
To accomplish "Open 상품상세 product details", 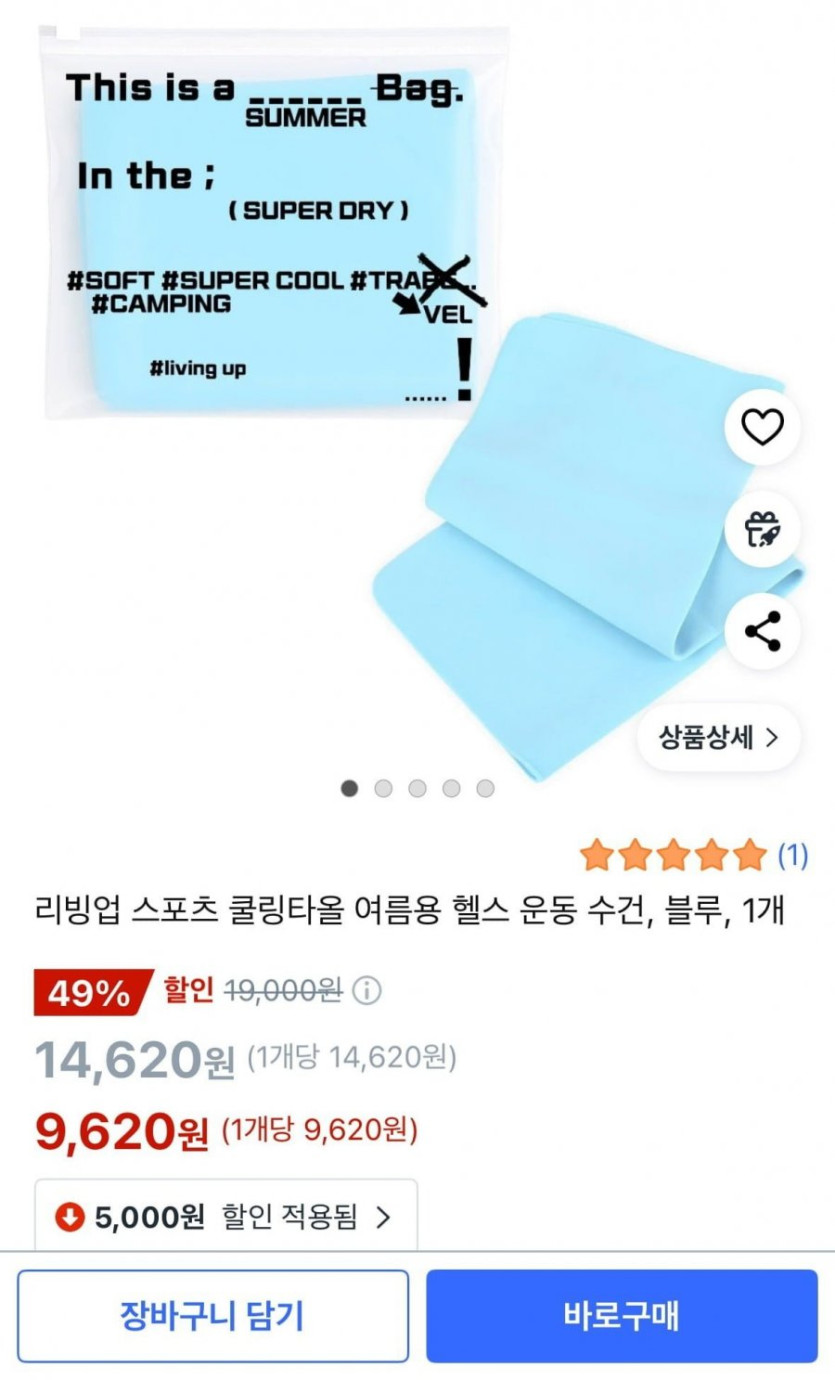I will pyautogui.click(x=719, y=738).
